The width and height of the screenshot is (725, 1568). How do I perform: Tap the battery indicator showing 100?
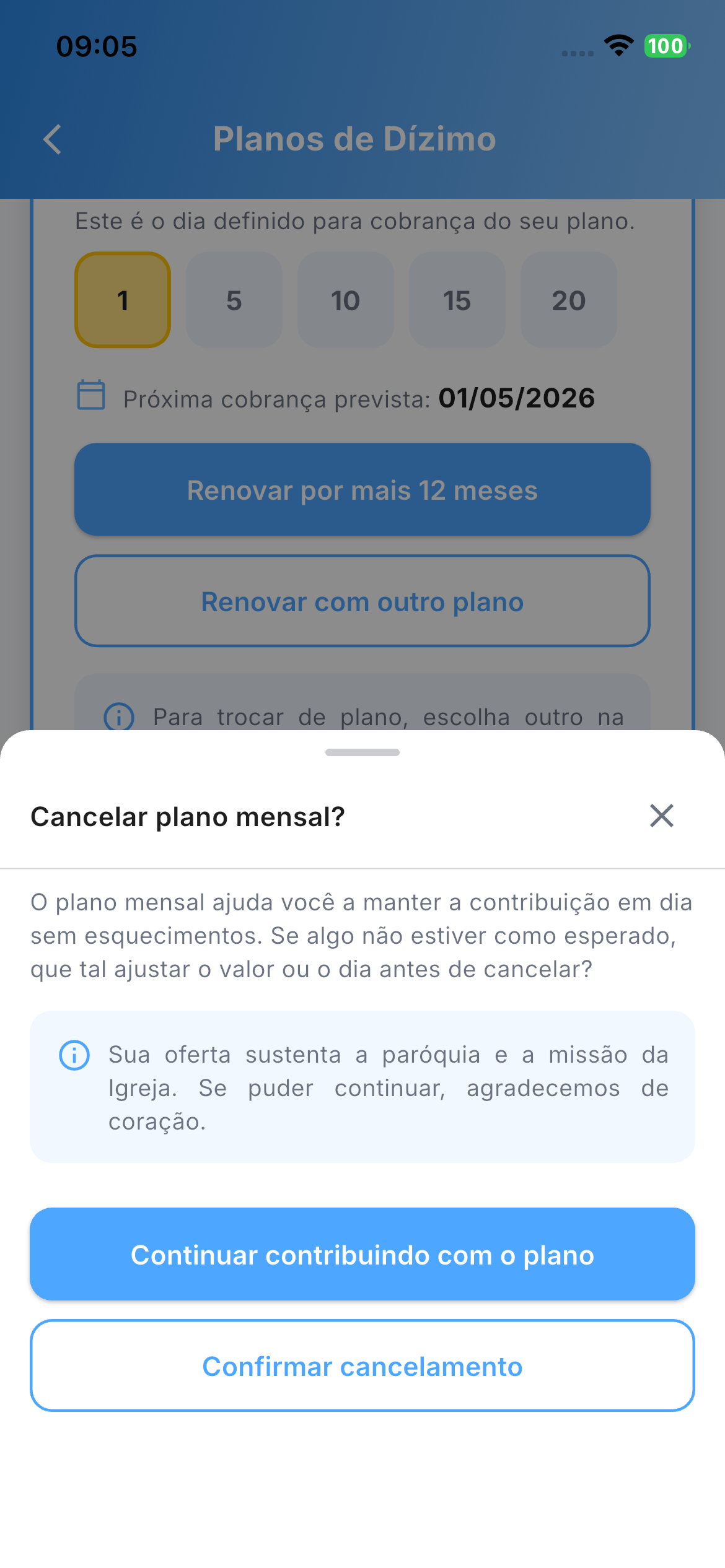pyautogui.click(x=665, y=46)
